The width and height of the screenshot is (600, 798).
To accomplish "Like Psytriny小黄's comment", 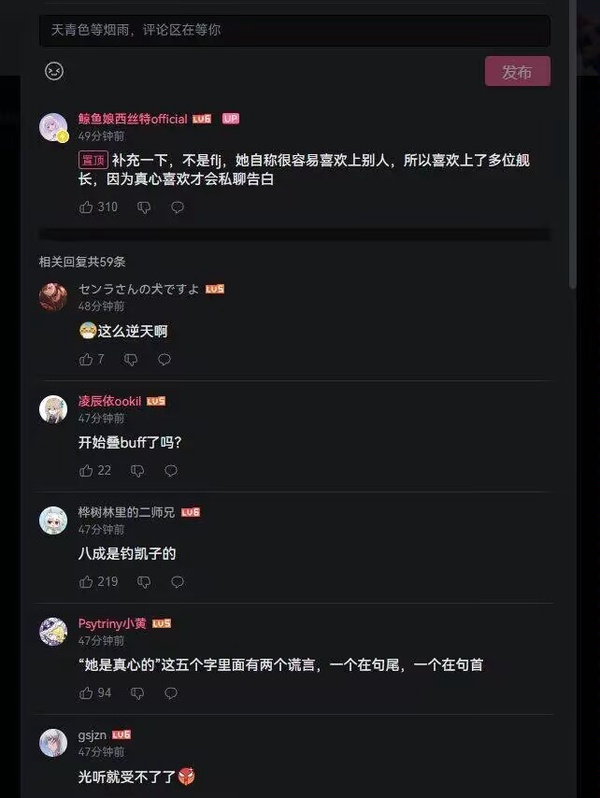I will (x=86, y=692).
